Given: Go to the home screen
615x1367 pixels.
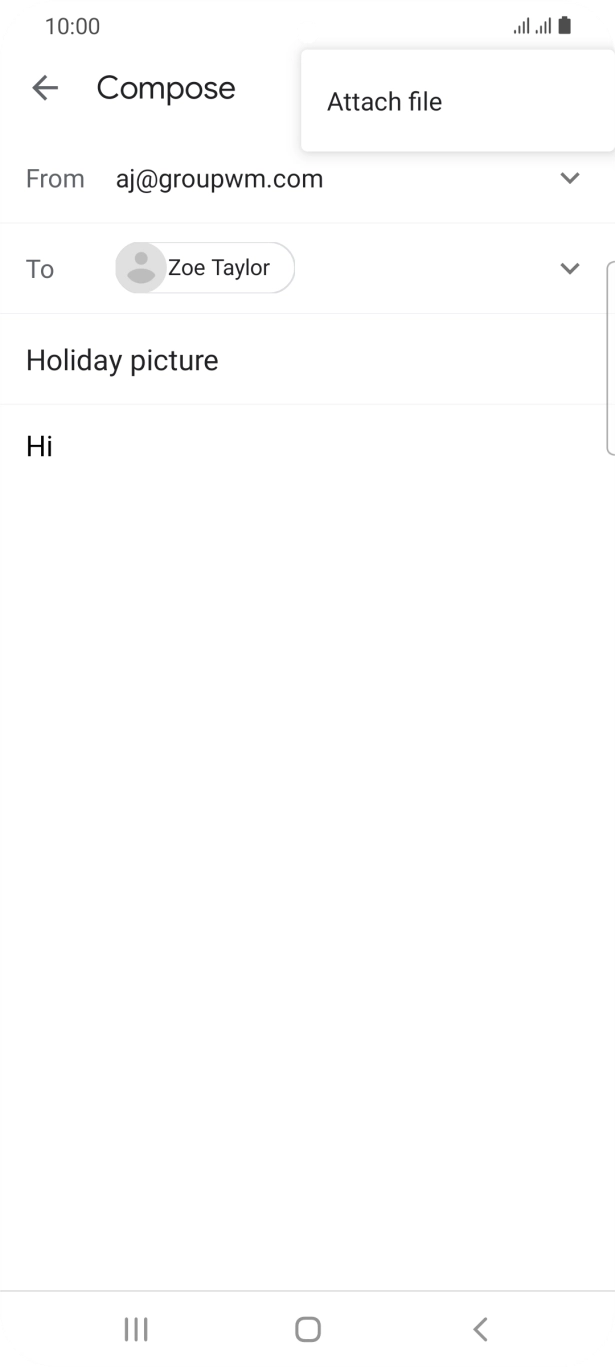Looking at the screenshot, I should pyautogui.click(x=308, y=1329).
